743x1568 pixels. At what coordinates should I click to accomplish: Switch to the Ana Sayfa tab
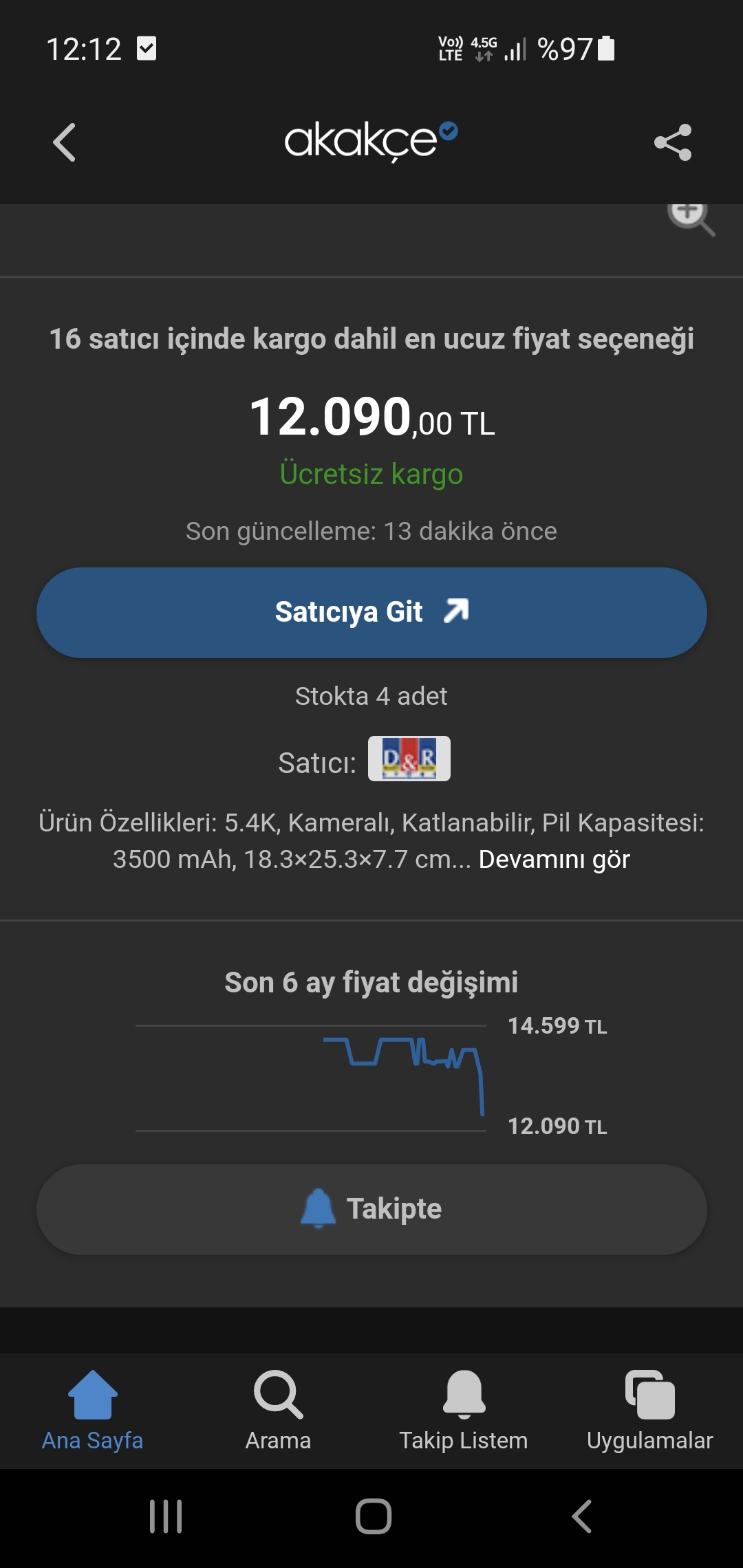[93, 1411]
